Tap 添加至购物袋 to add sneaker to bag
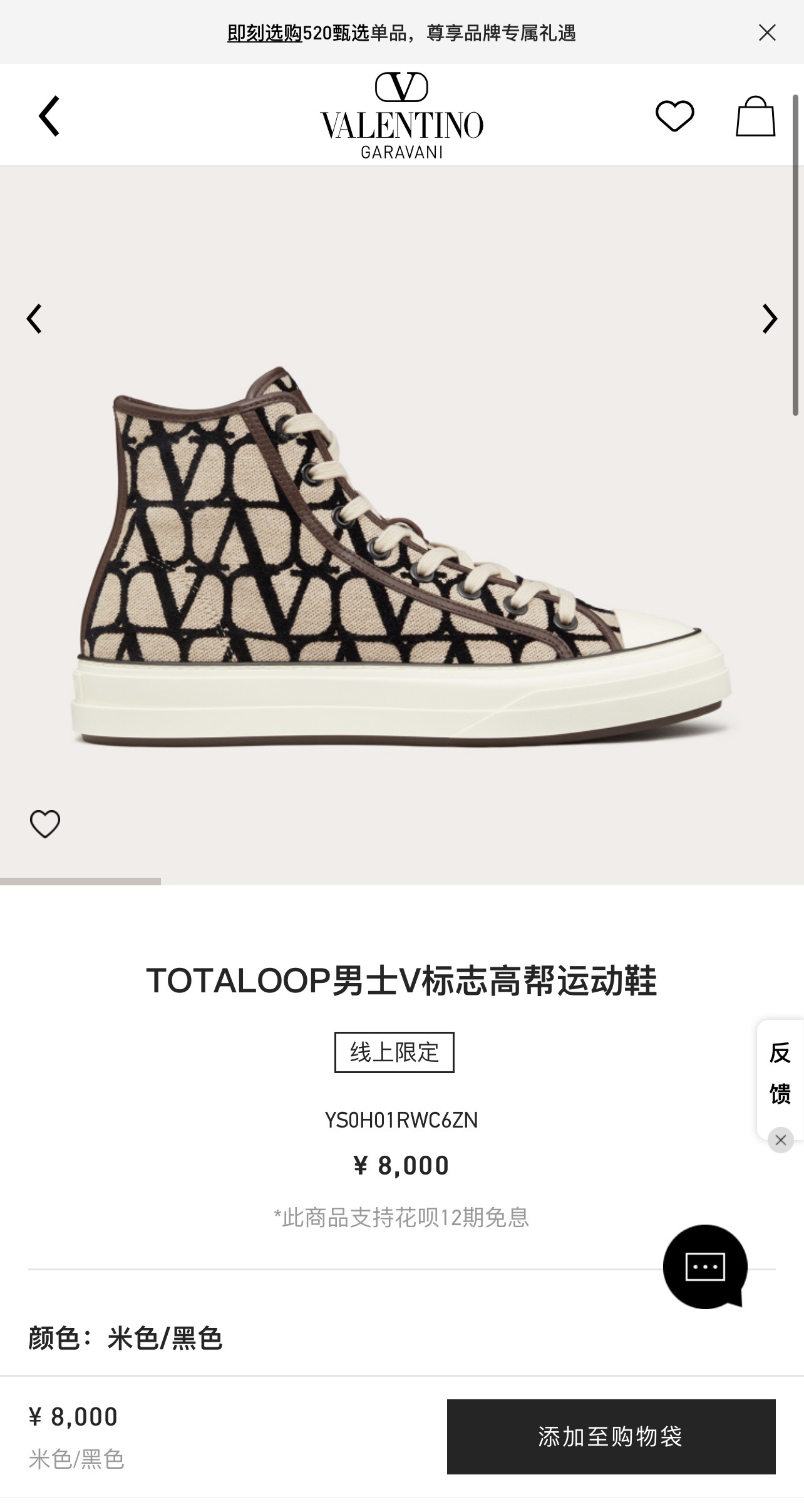The height and width of the screenshot is (1512, 804). (x=611, y=1437)
